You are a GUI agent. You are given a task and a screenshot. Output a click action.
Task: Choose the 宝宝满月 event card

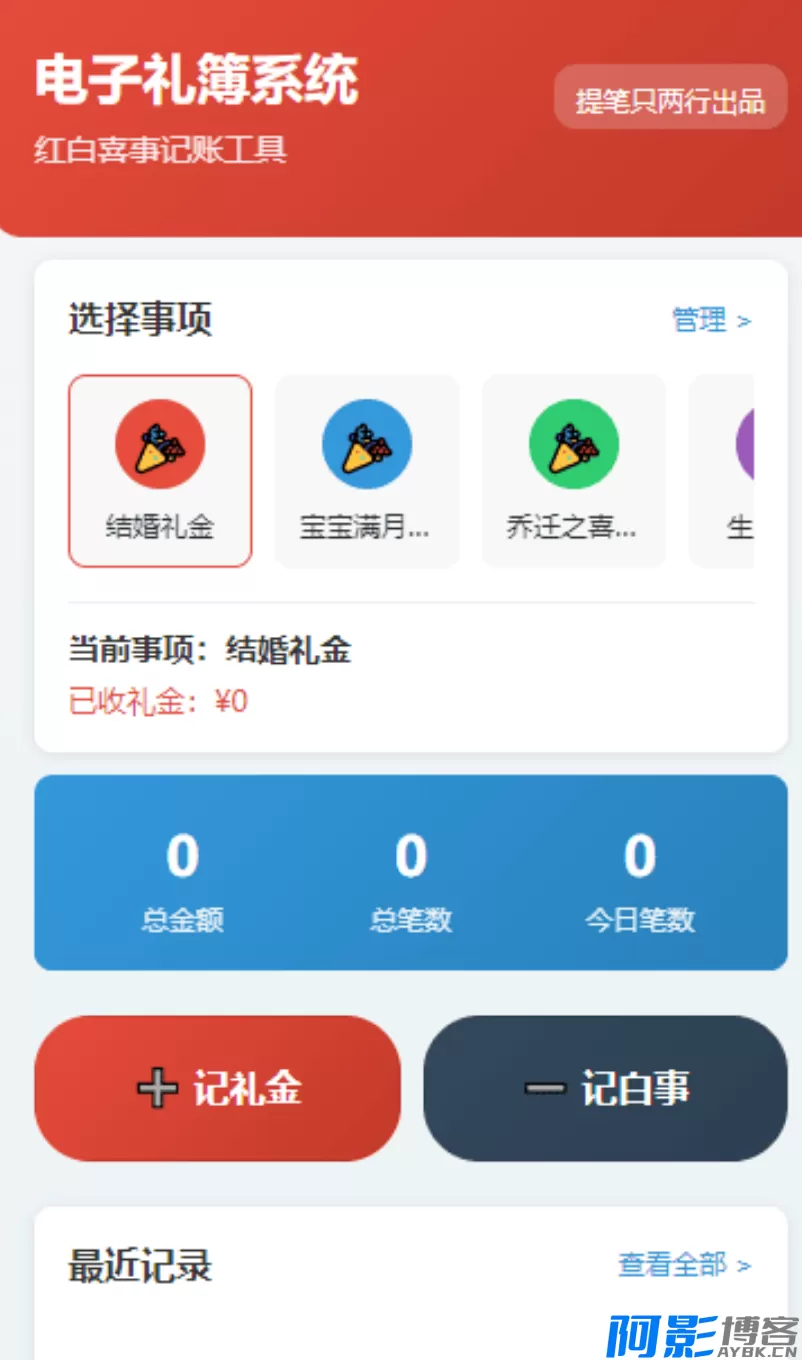point(366,471)
